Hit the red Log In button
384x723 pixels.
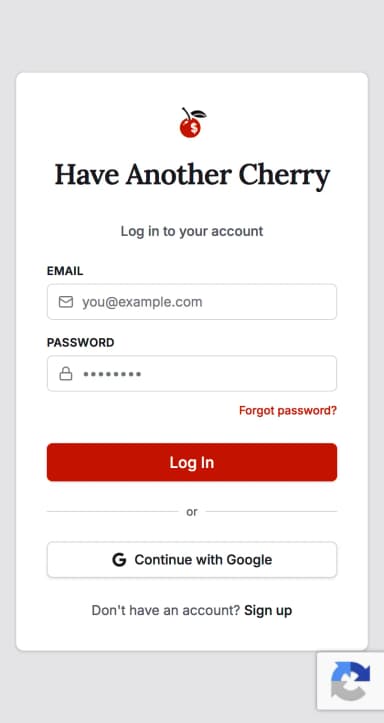click(192, 462)
